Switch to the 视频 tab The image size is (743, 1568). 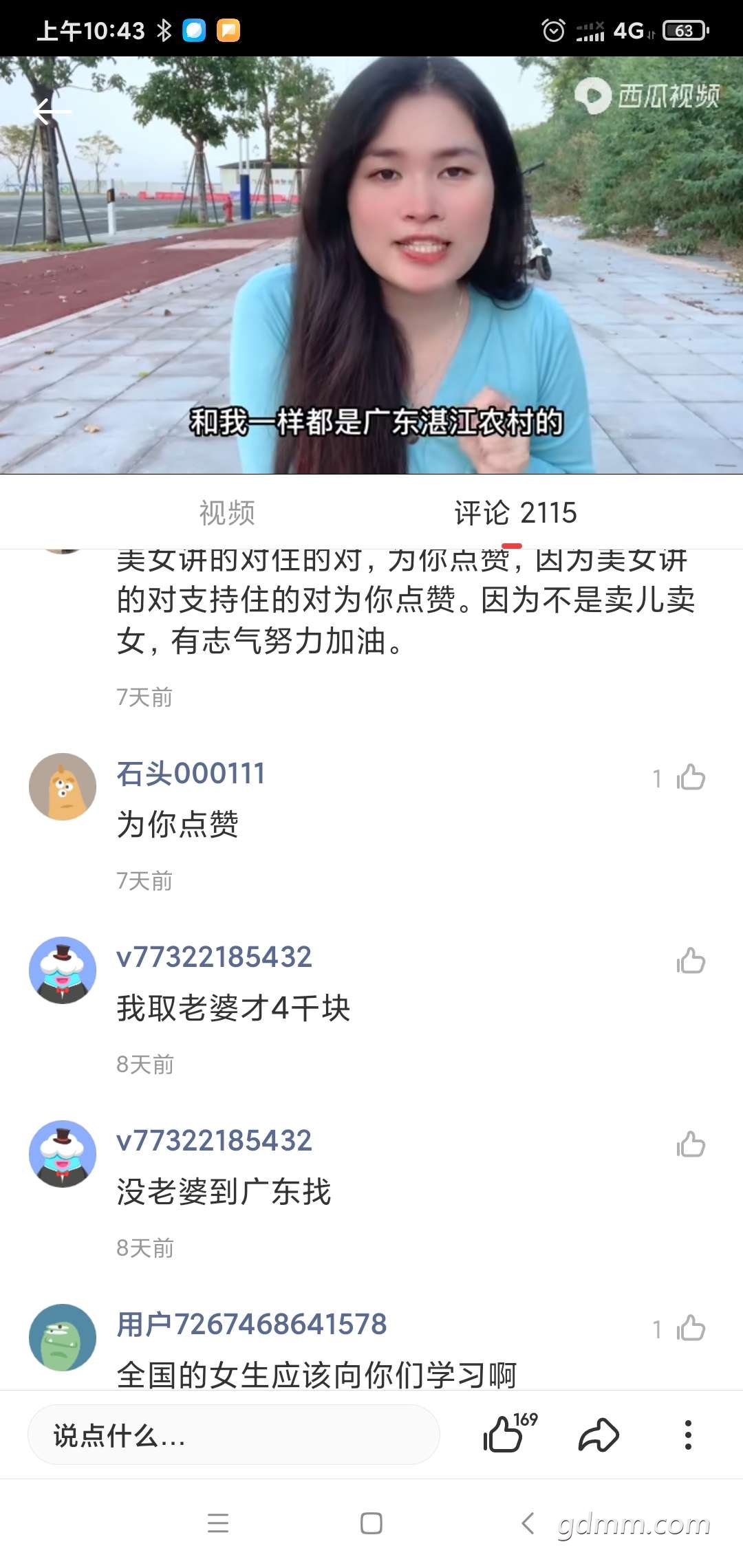point(227,513)
